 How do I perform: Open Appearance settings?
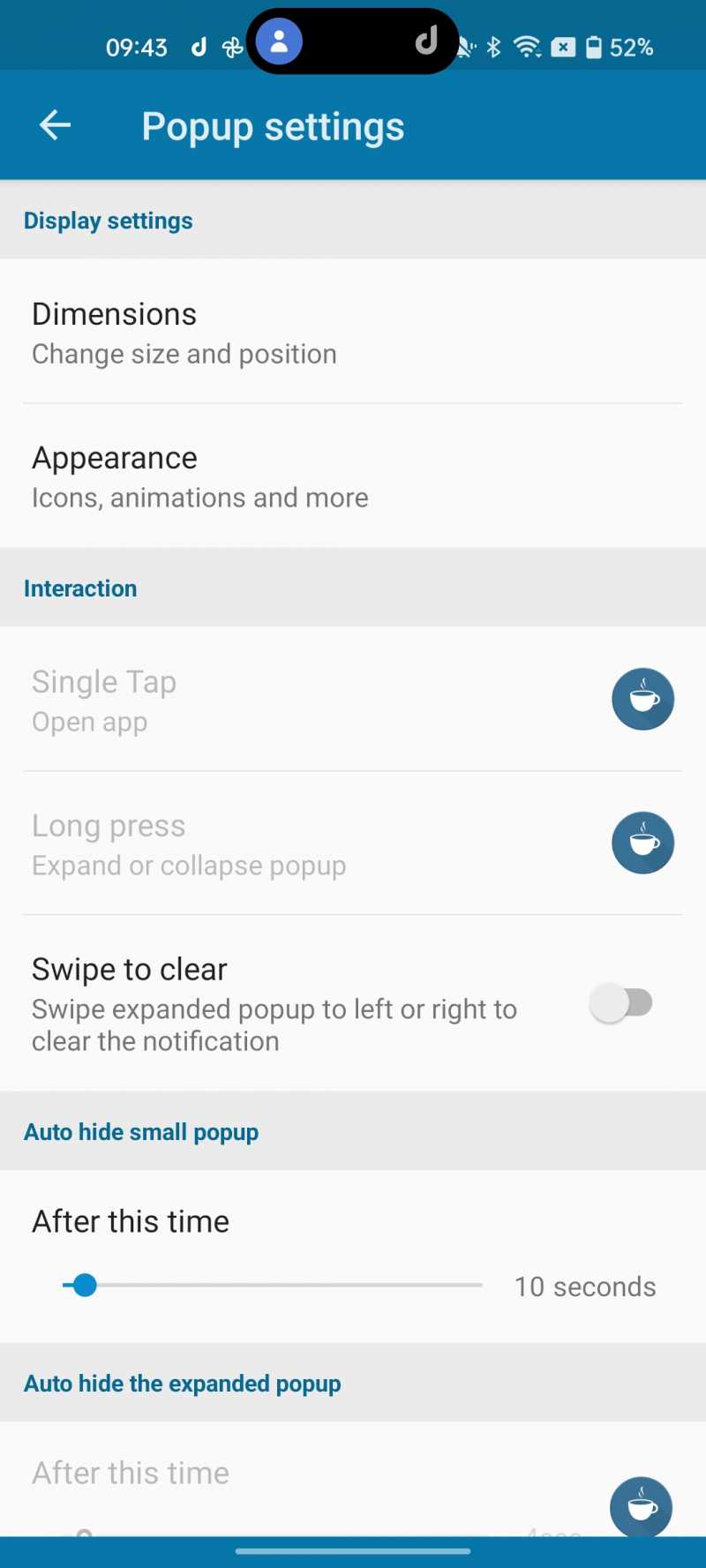pyautogui.click(x=353, y=476)
